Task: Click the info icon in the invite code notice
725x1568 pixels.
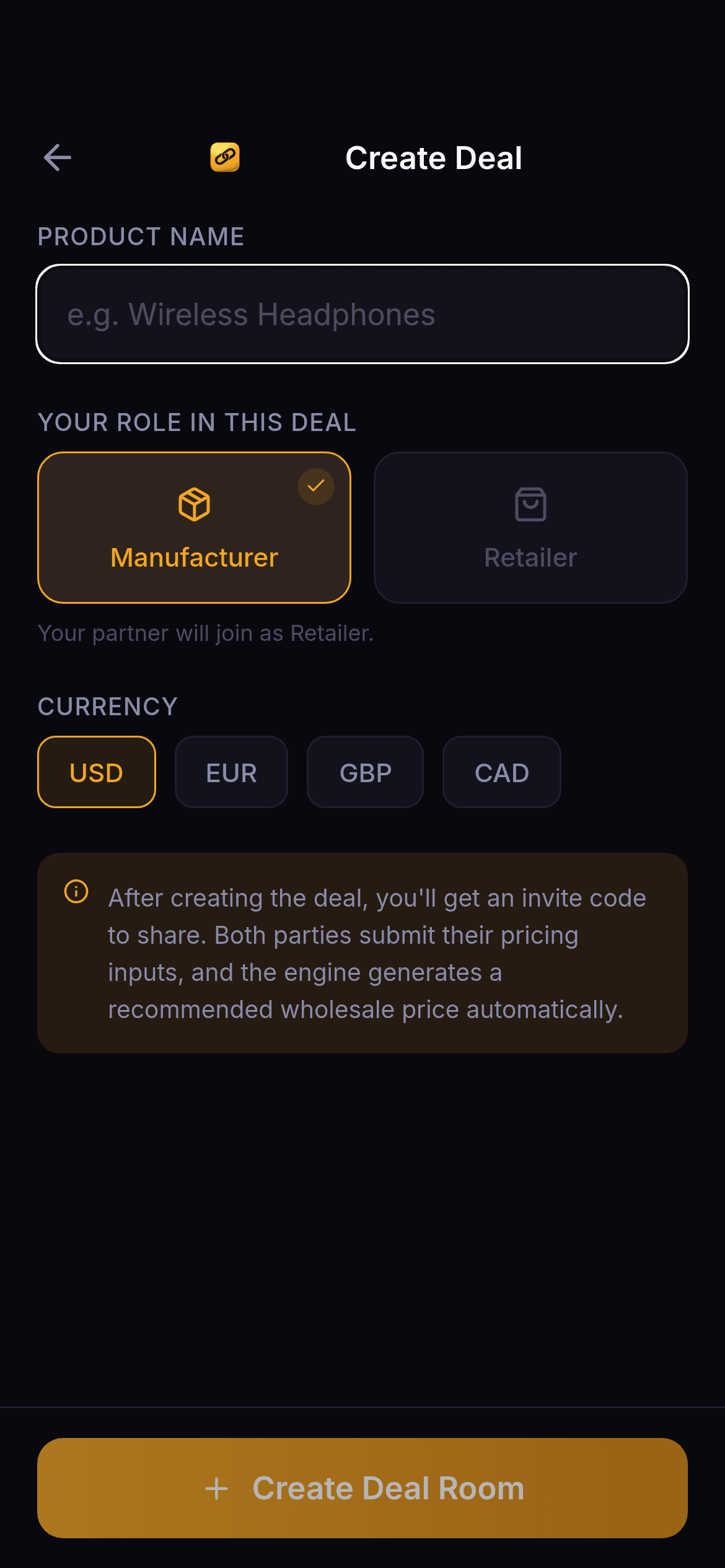Action: click(x=76, y=892)
